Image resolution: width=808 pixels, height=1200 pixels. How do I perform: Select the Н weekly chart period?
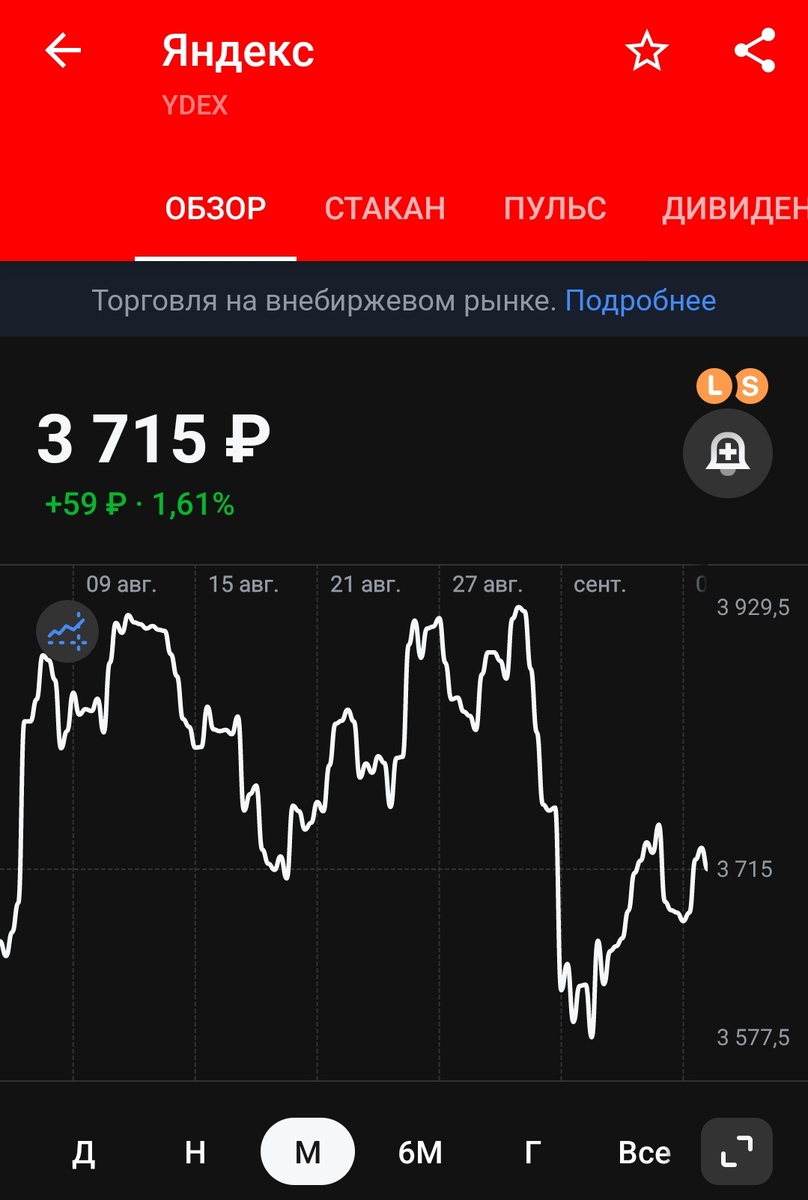point(194,1151)
